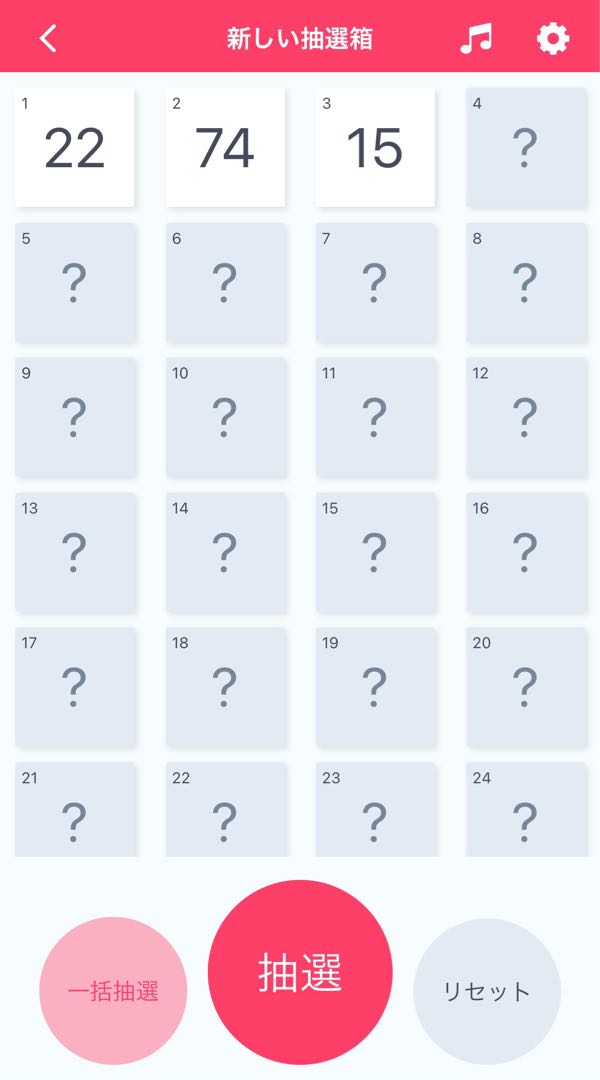Choose hidden tile number 20
Screen dimensions: 600x1080
click(526, 687)
